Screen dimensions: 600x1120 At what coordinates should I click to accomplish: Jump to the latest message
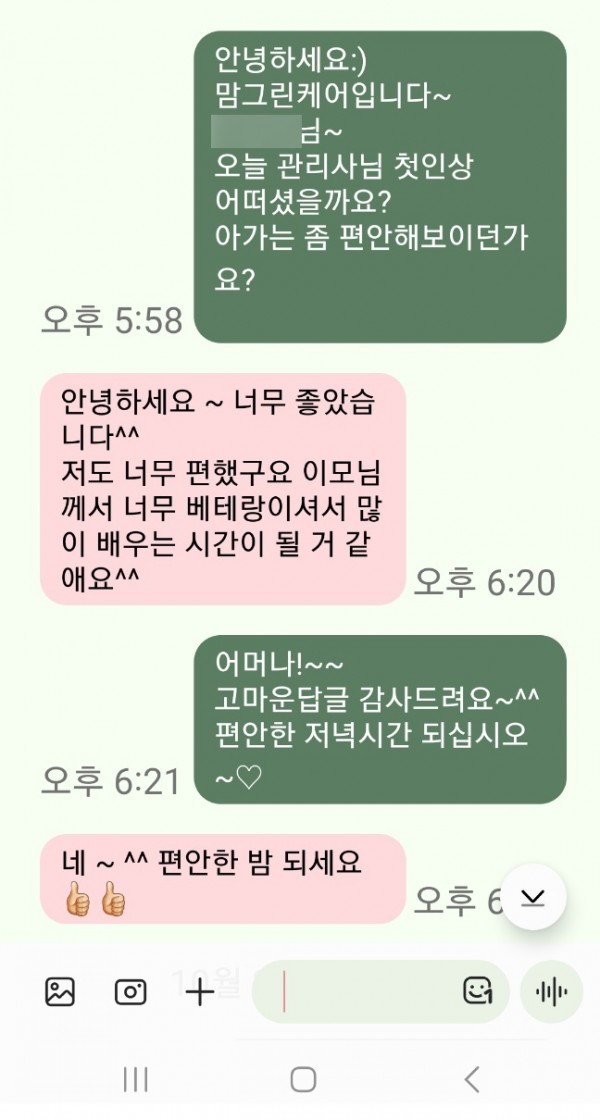(534, 898)
